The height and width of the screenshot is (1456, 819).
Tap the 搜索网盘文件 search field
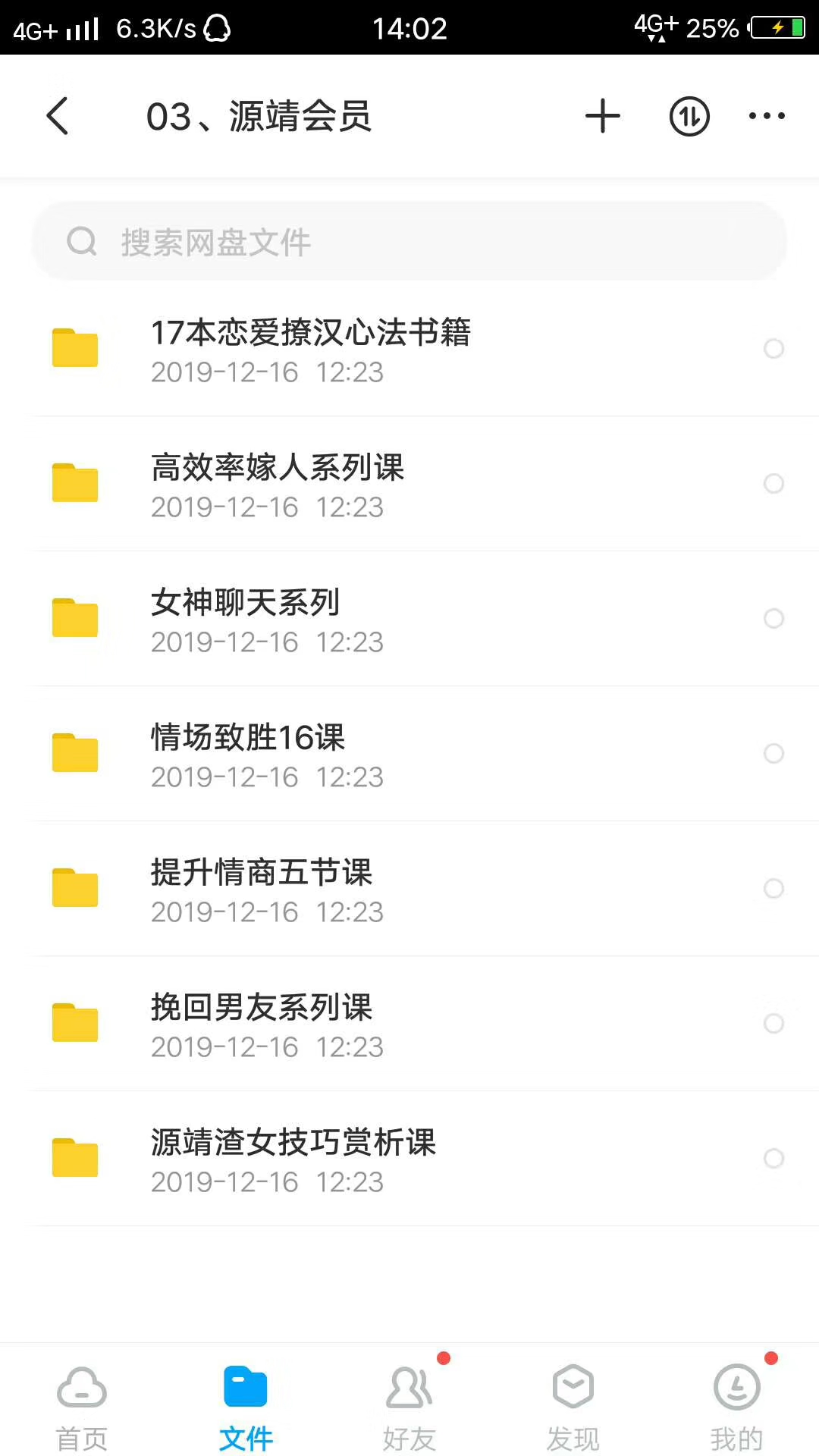coord(303,241)
